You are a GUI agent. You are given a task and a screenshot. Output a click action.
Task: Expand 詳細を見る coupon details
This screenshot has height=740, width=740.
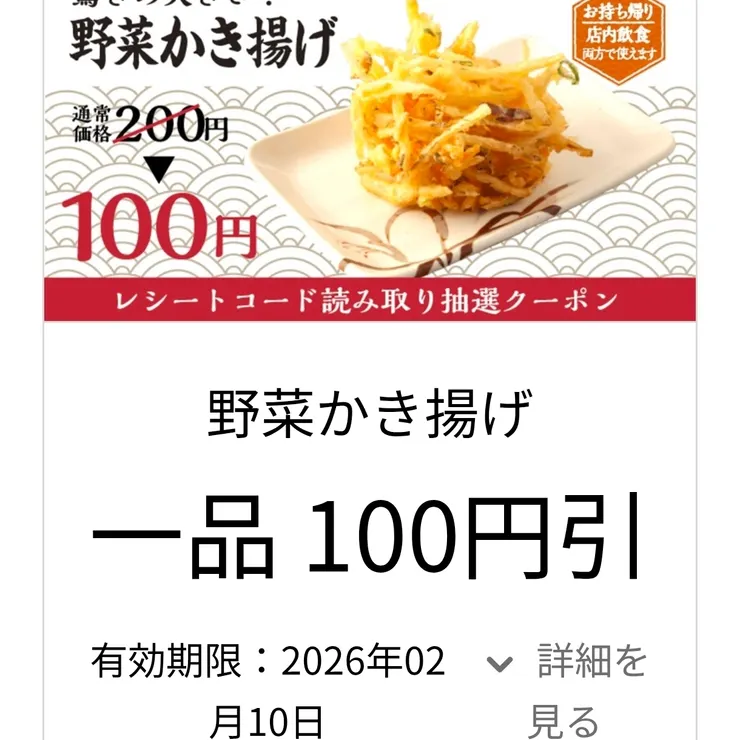(x=570, y=688)
